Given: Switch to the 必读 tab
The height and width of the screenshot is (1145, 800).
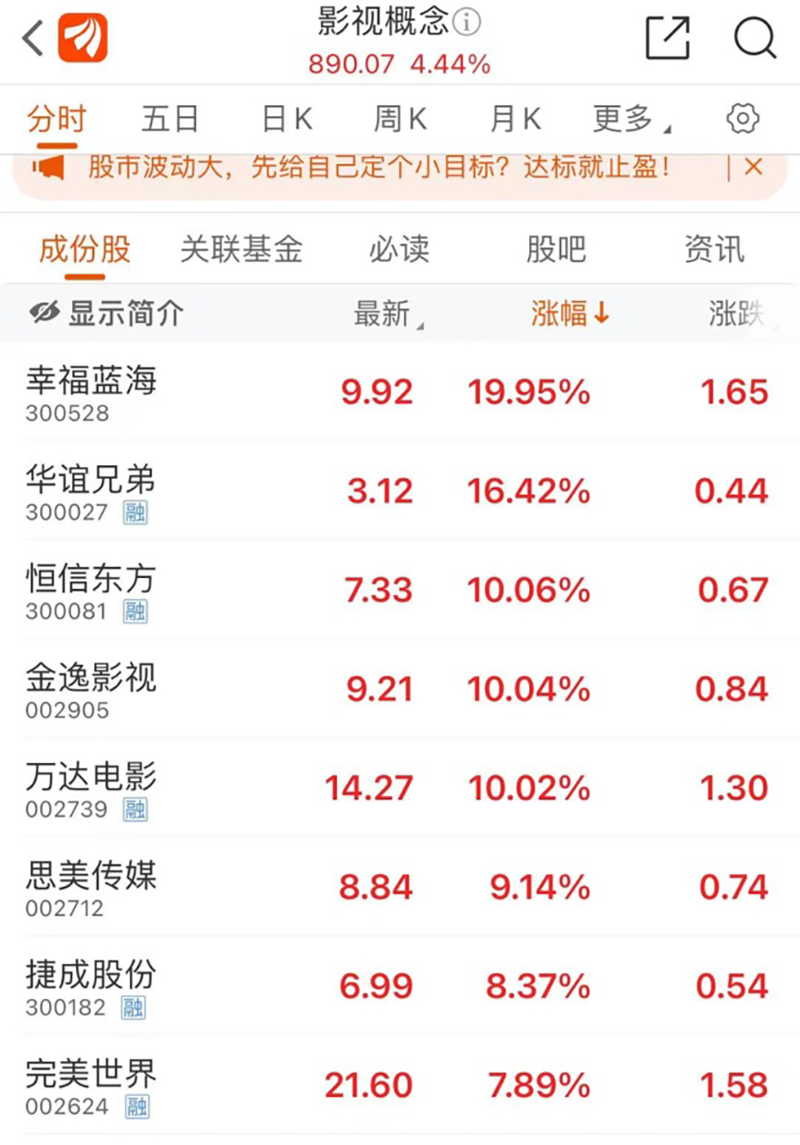Looking at the screenshot, I should (399, 249).
